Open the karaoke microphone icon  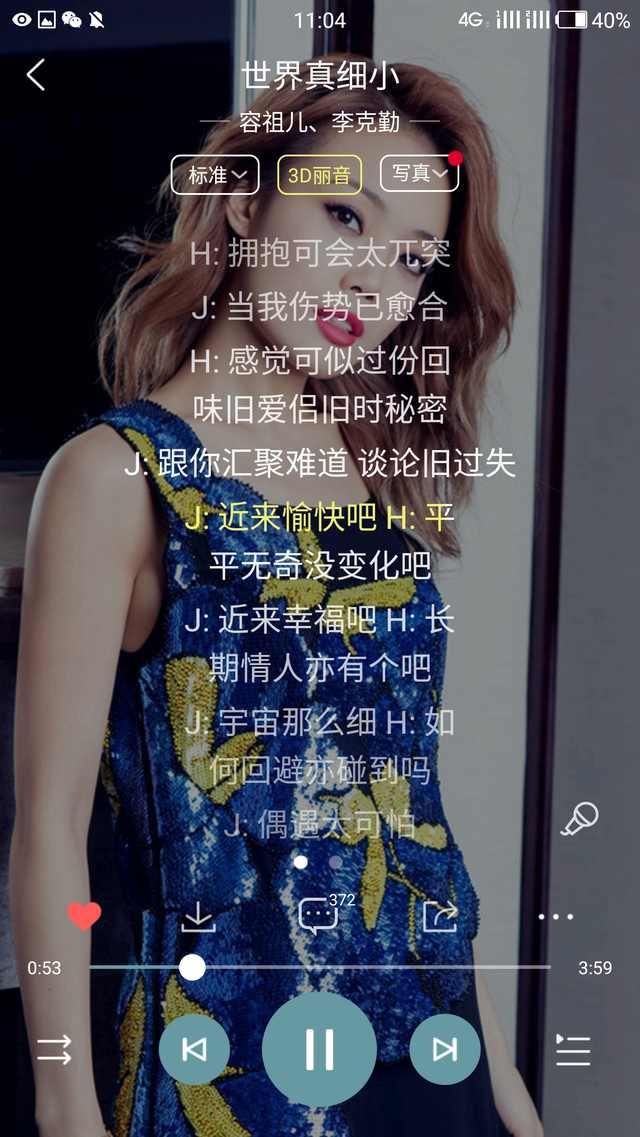tap(579, 819)
